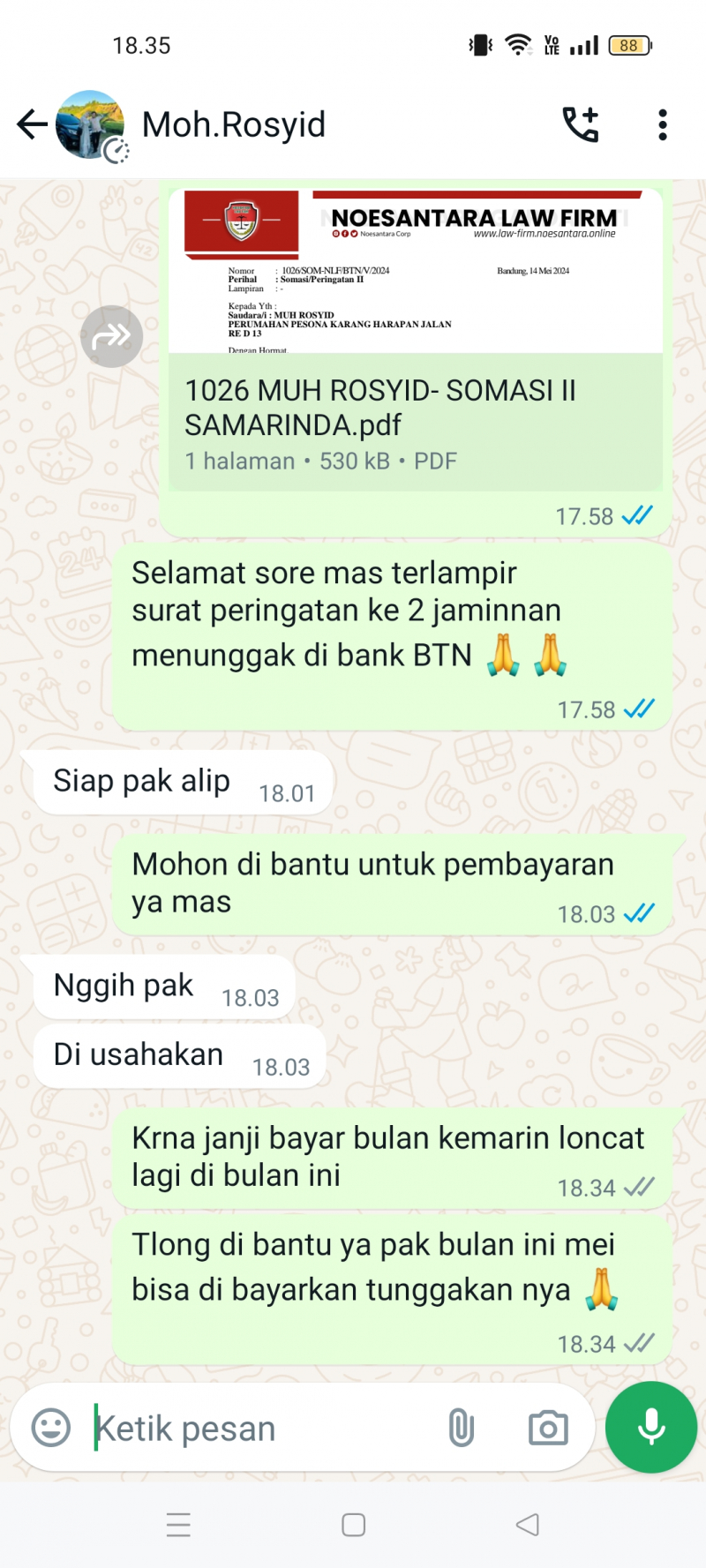Go back to the chat list
This screenshot has width=706, height=1568.
pyautogui.click(x=32, y=124)
